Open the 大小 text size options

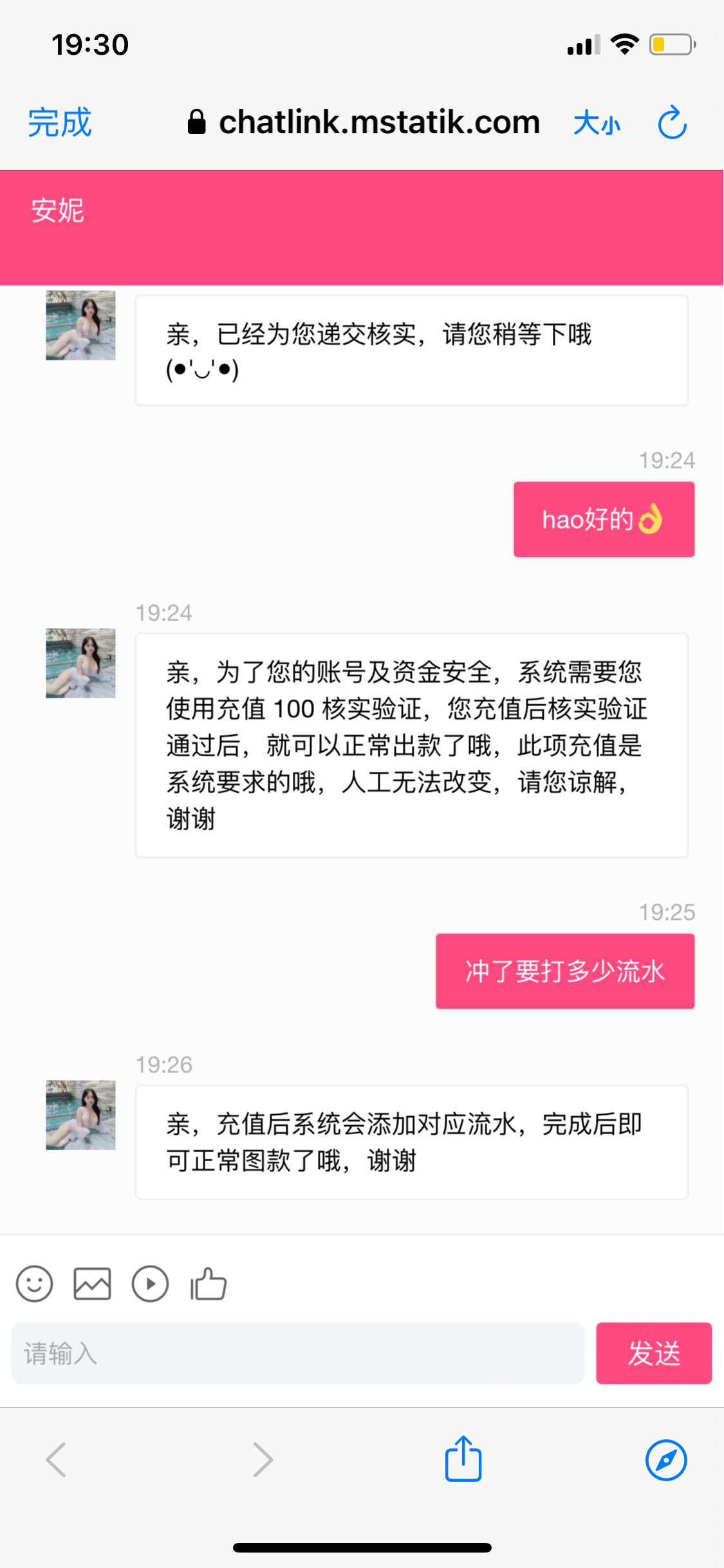597,122
